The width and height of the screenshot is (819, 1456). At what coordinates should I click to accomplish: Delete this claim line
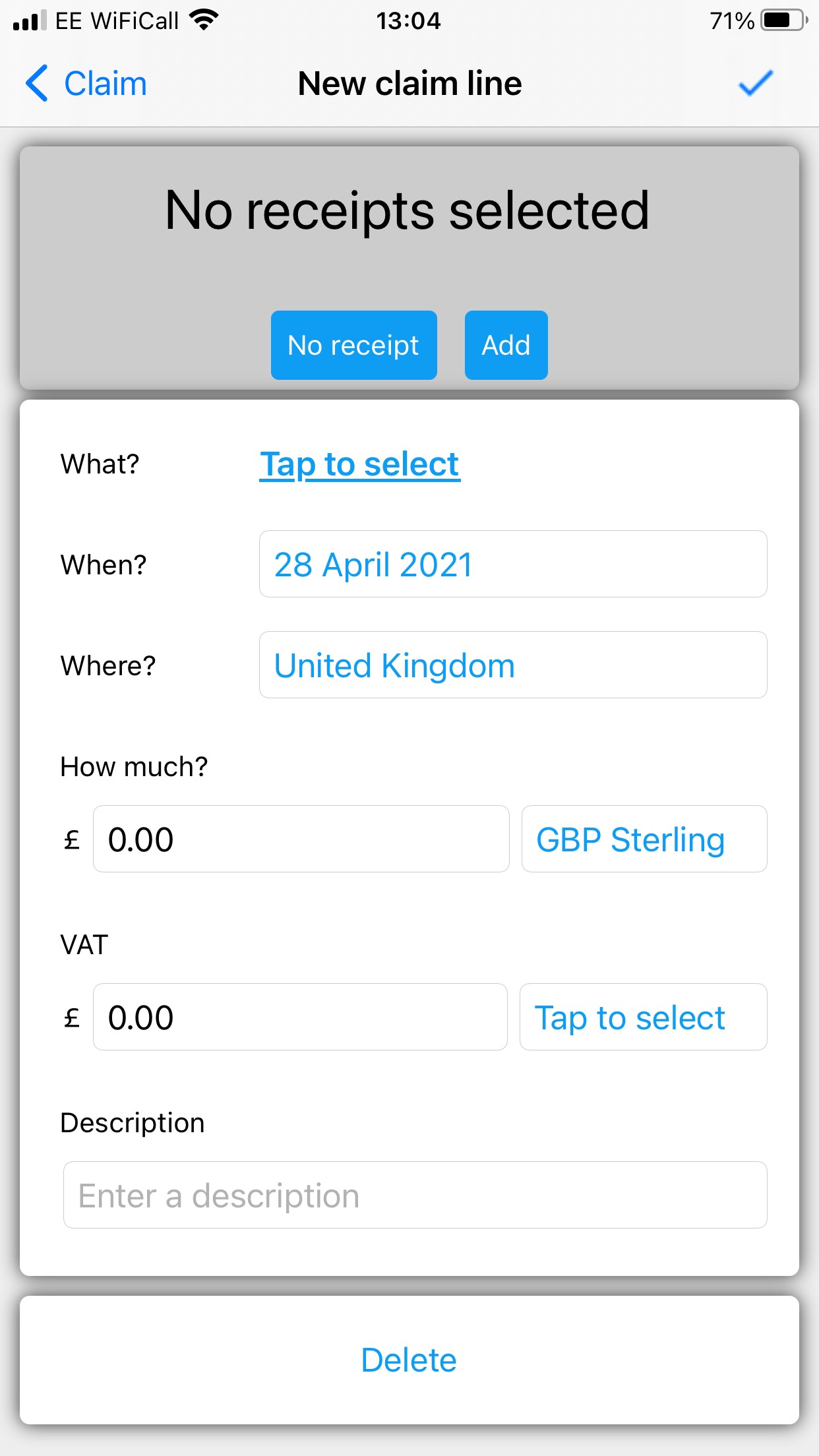(x=409, y=1360)
